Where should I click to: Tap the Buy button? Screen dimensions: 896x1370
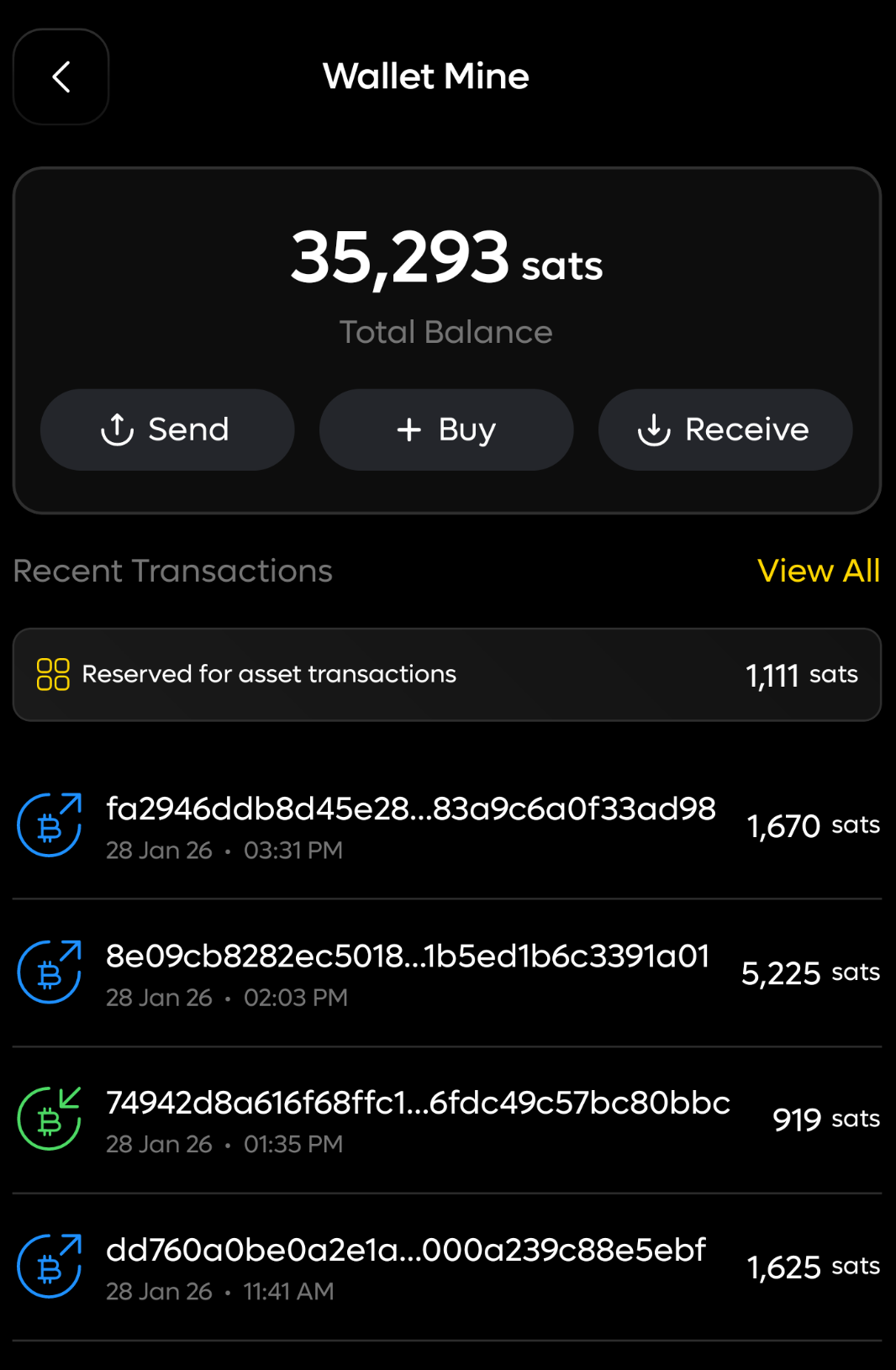pyautogui.click(x=446, y=429)
